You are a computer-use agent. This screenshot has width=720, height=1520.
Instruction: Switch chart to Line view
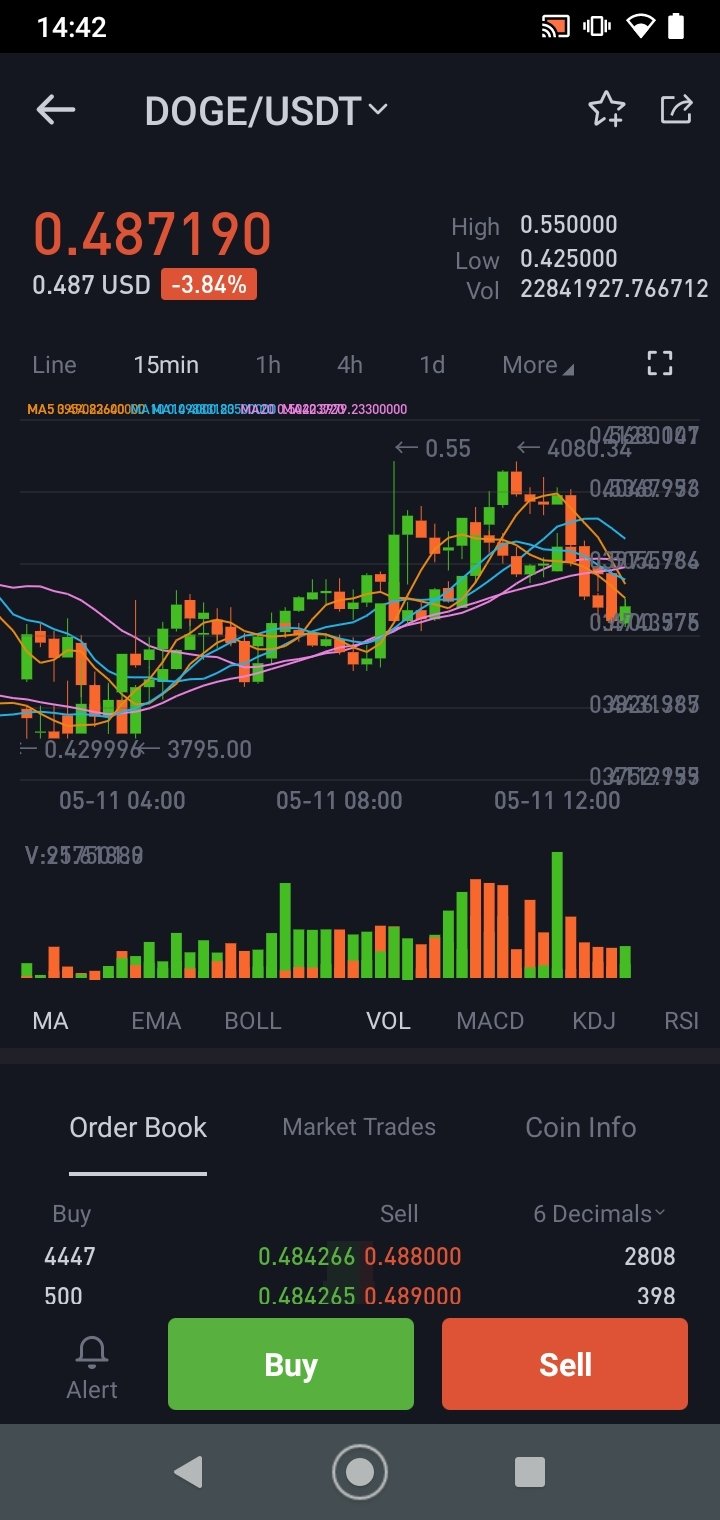(x=54, y=365)
